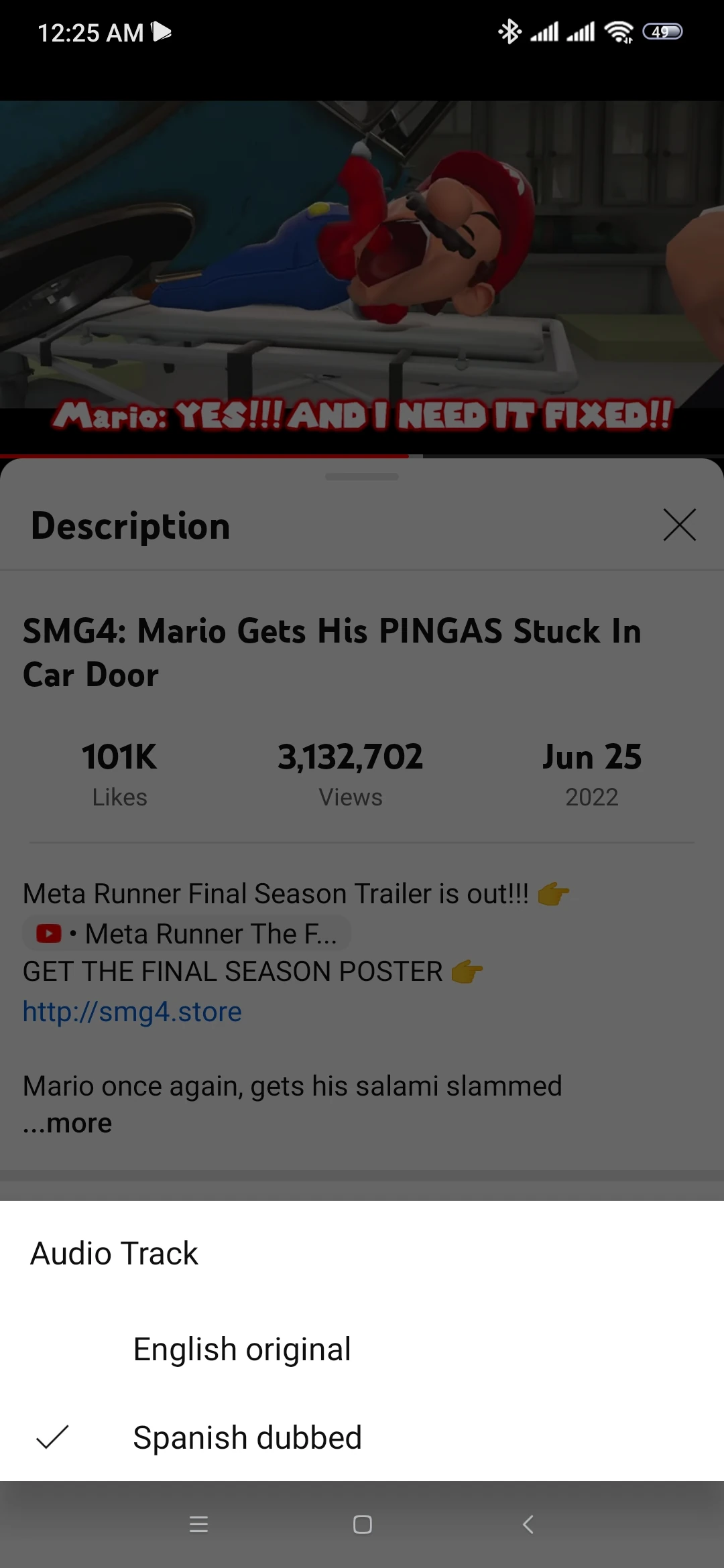The width and height of the screenshot is (724, 1568).
Task: Close the Description panel
Action: (680, 525)
